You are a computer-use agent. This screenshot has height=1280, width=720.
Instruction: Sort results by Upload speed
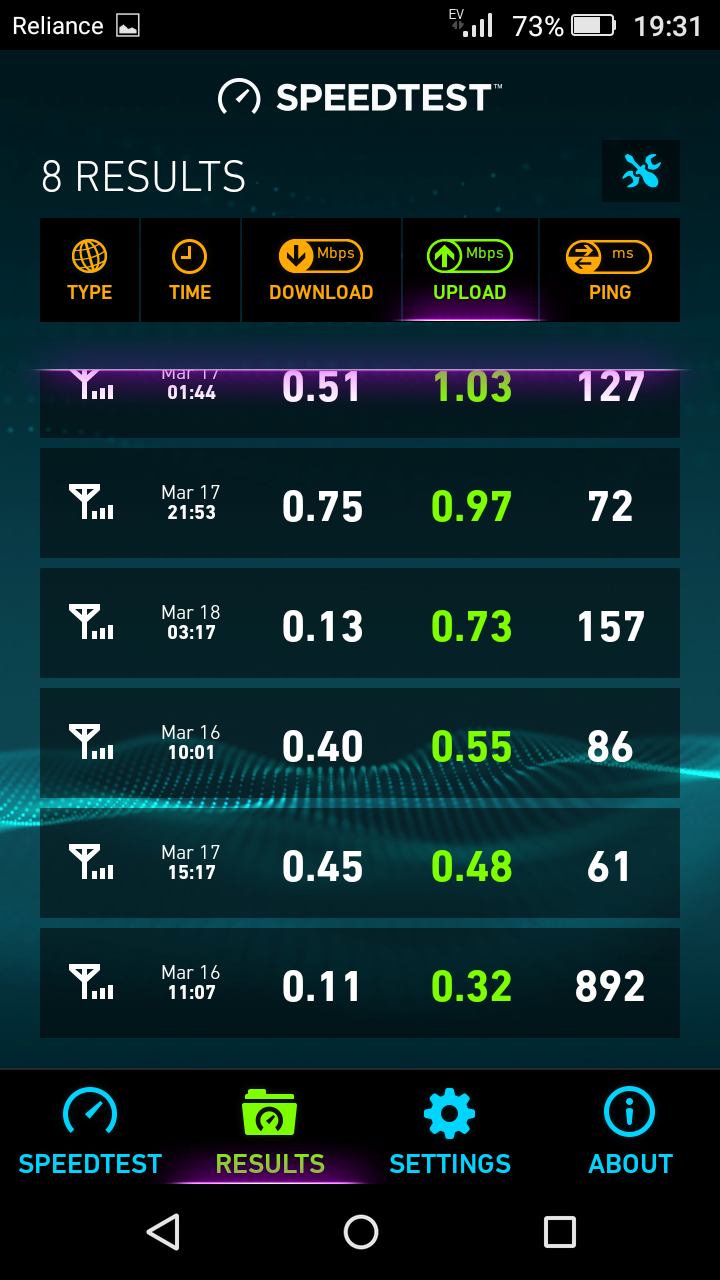click(470, 271)
